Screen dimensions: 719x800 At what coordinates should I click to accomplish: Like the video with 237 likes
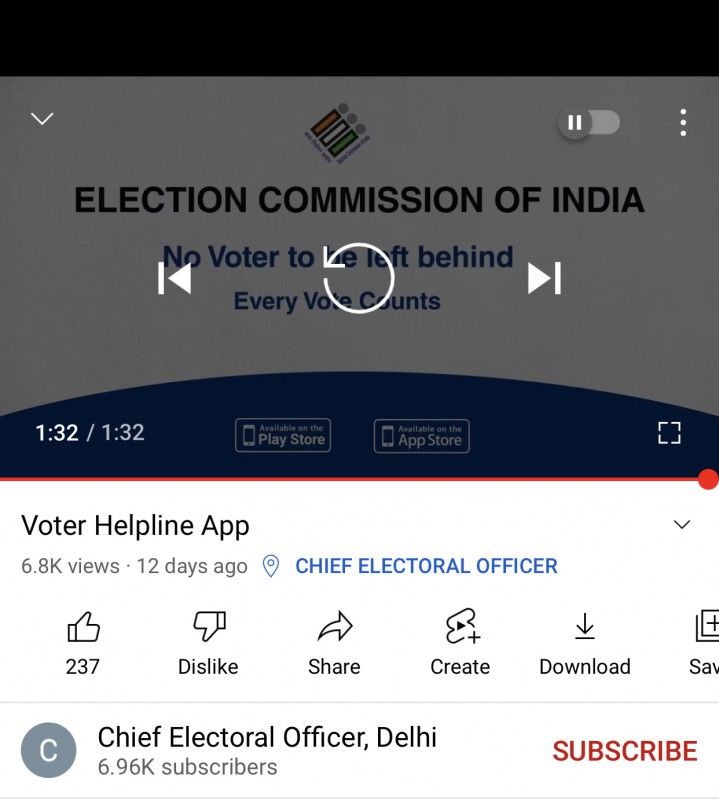pyautogui.click(x=83, y=641)
